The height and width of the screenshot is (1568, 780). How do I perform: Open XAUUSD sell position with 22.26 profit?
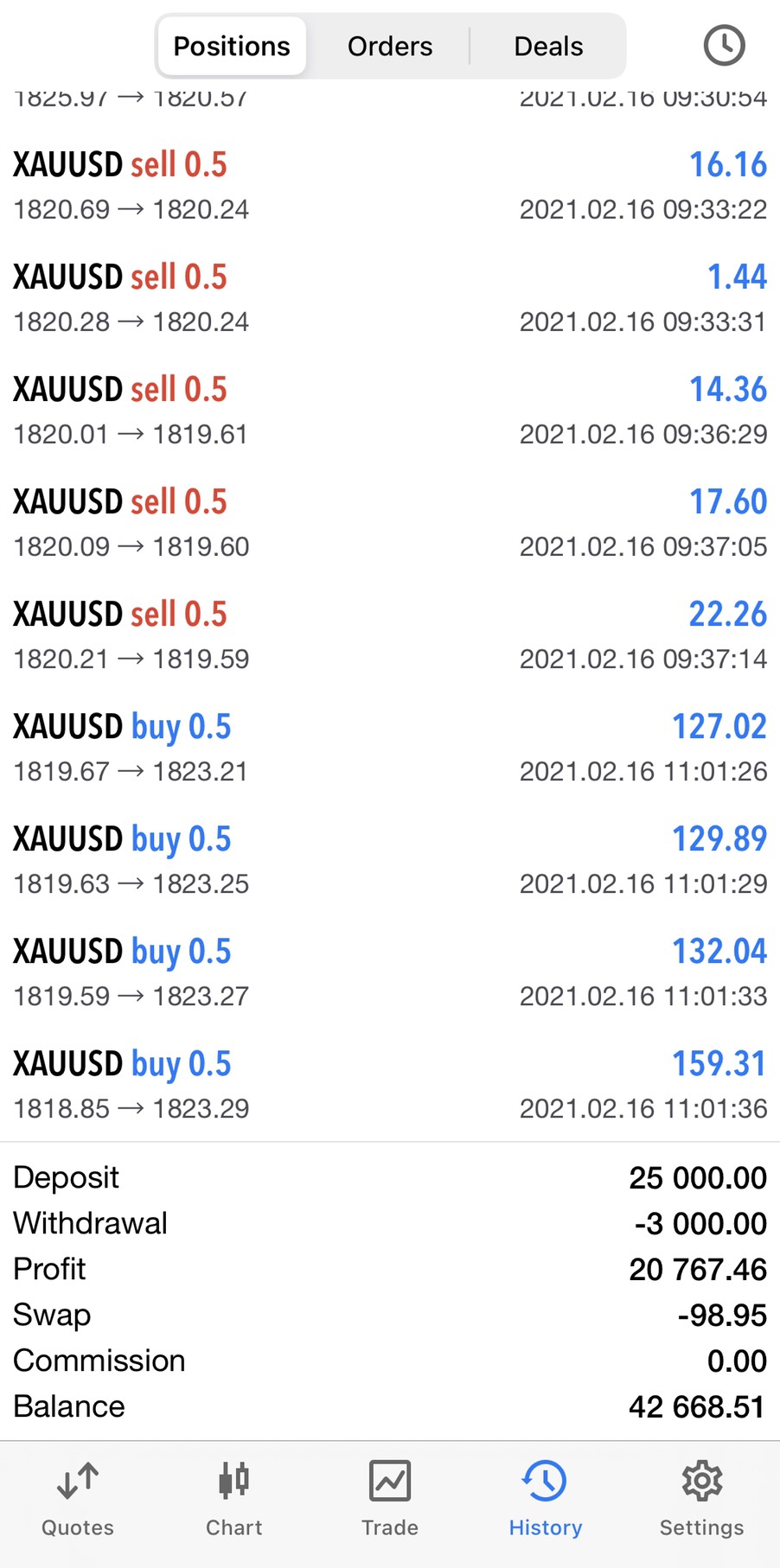click(x=390, y=635)
